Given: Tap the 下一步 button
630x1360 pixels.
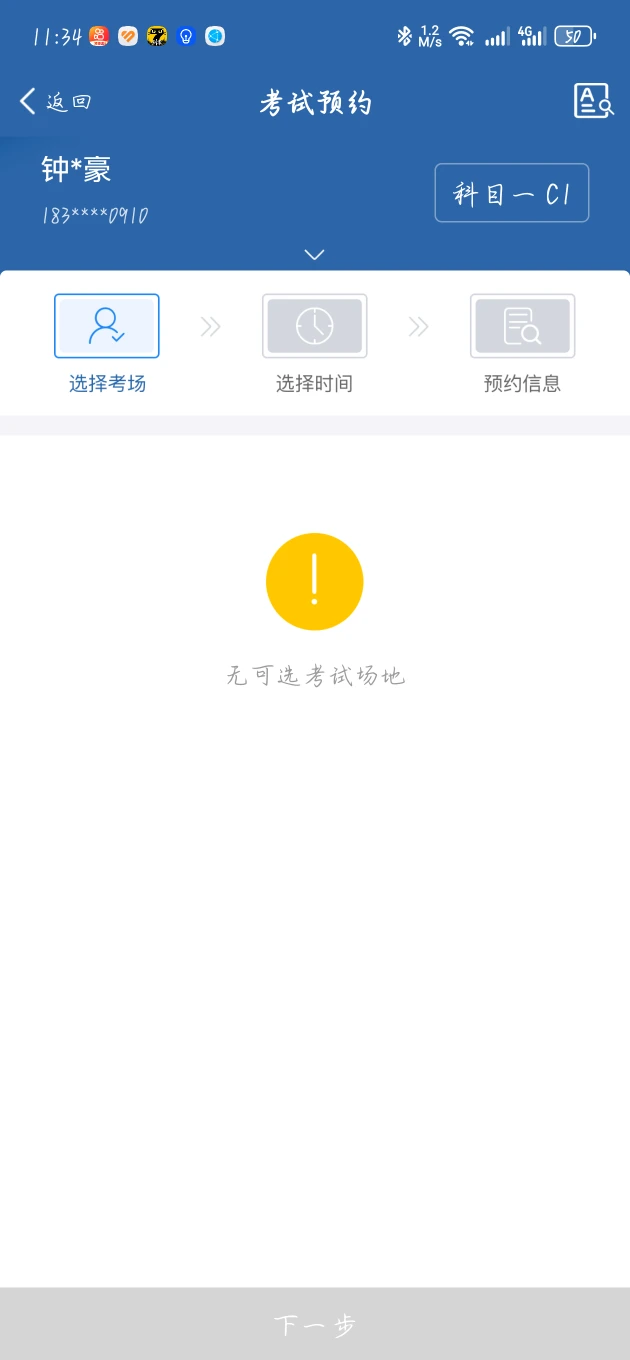Looking at the screenshot, I should tap(315, 1325).
